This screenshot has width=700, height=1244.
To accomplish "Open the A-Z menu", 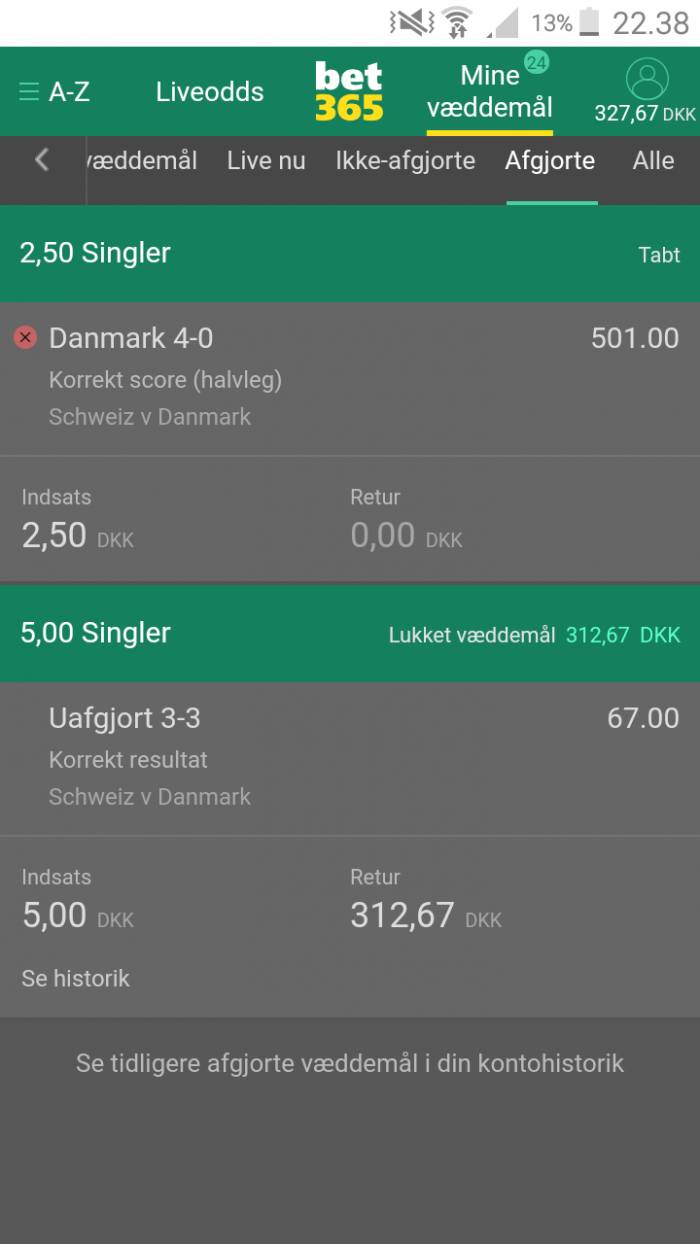I will [55, 92].
